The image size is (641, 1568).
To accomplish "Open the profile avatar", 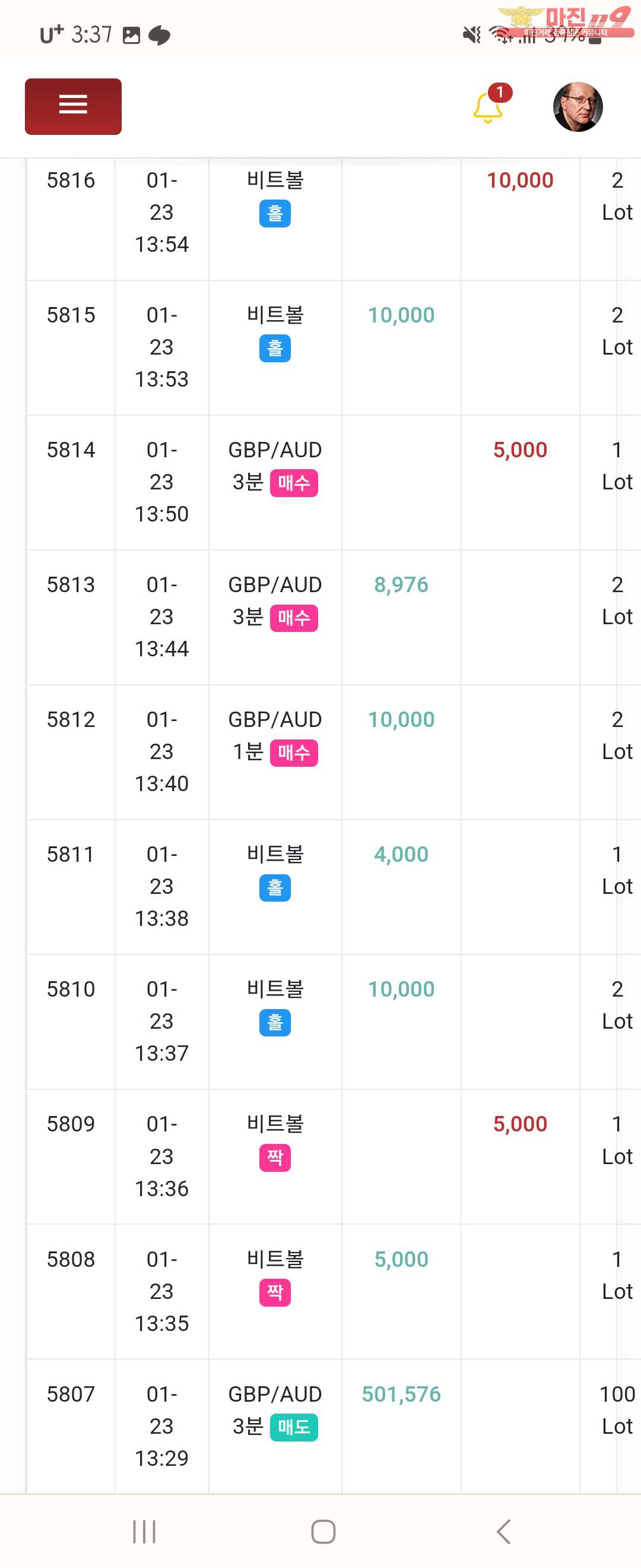I will (x=577, y=107).
